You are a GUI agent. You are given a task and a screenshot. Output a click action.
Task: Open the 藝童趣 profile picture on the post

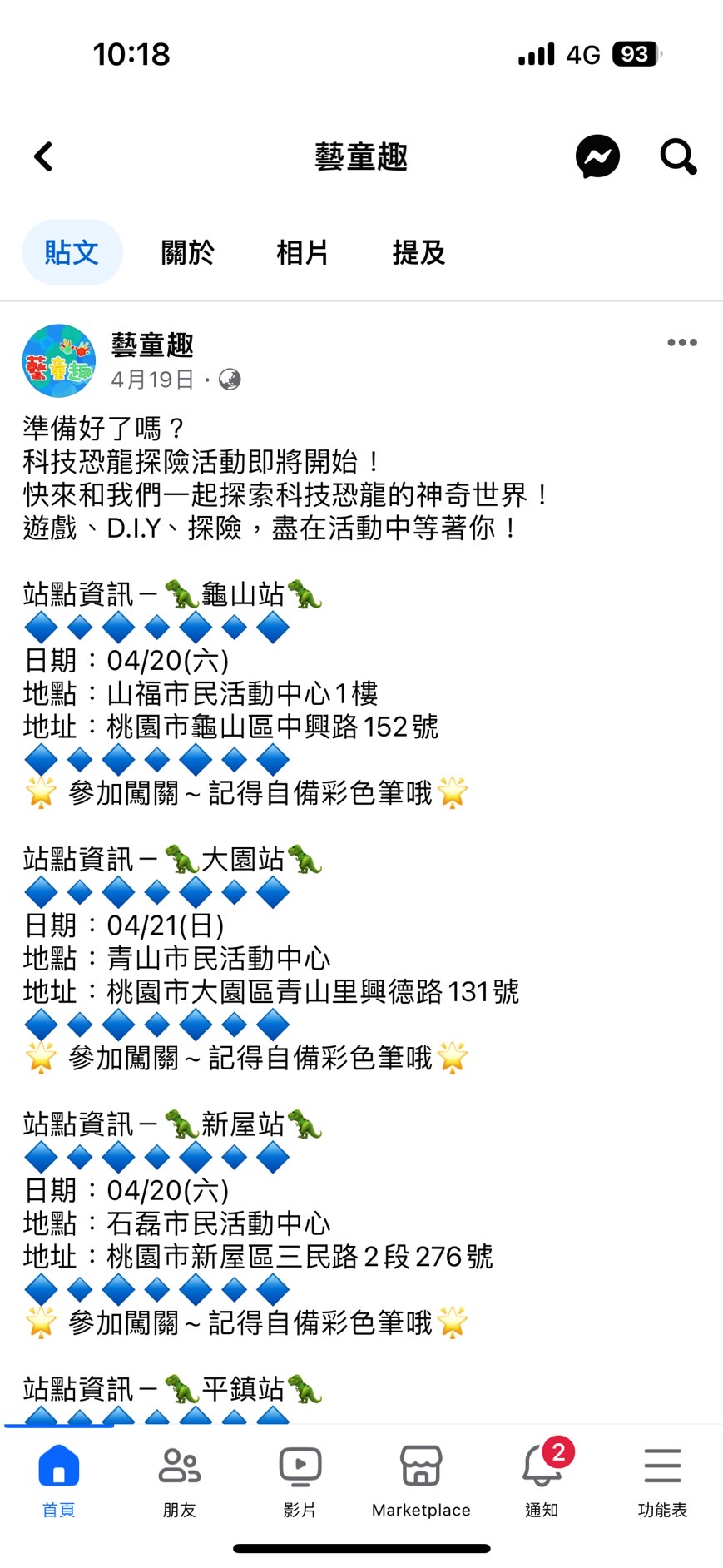58,361
